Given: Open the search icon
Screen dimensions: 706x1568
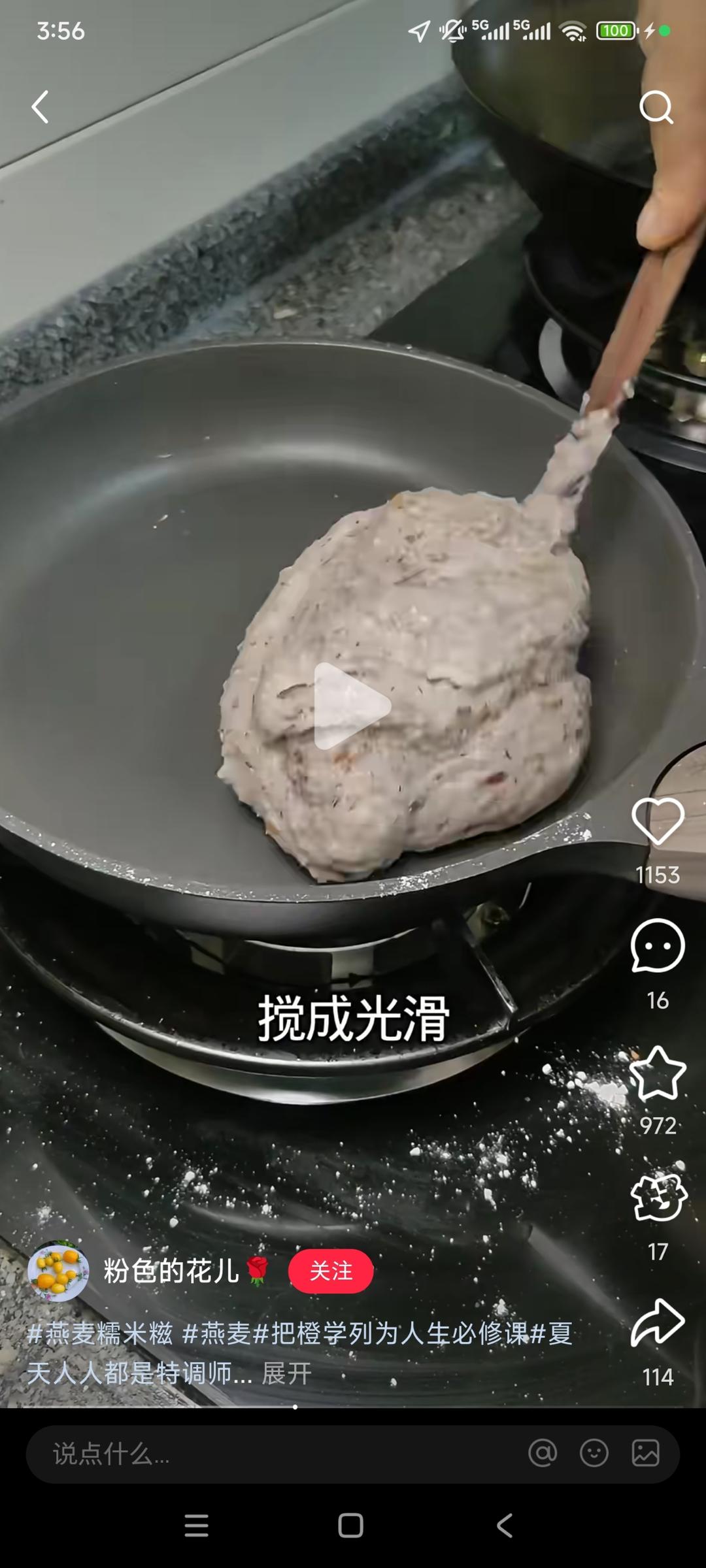Looking at the screenshot, I should (657, 109).
